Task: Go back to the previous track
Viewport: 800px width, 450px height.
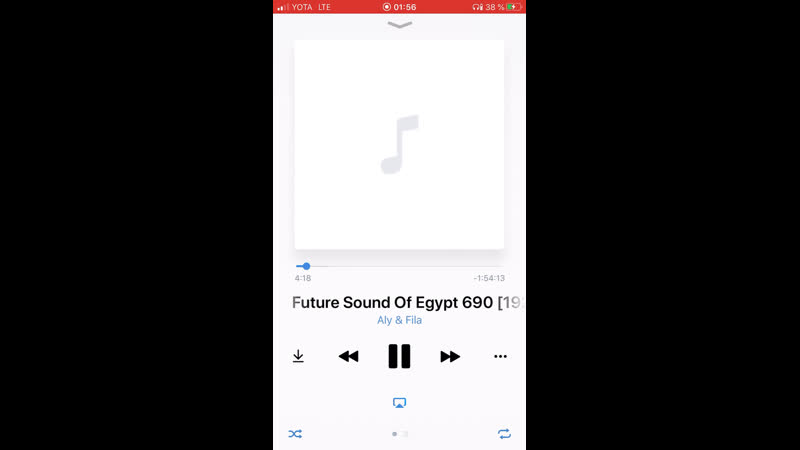Action: tap(348, 356)
